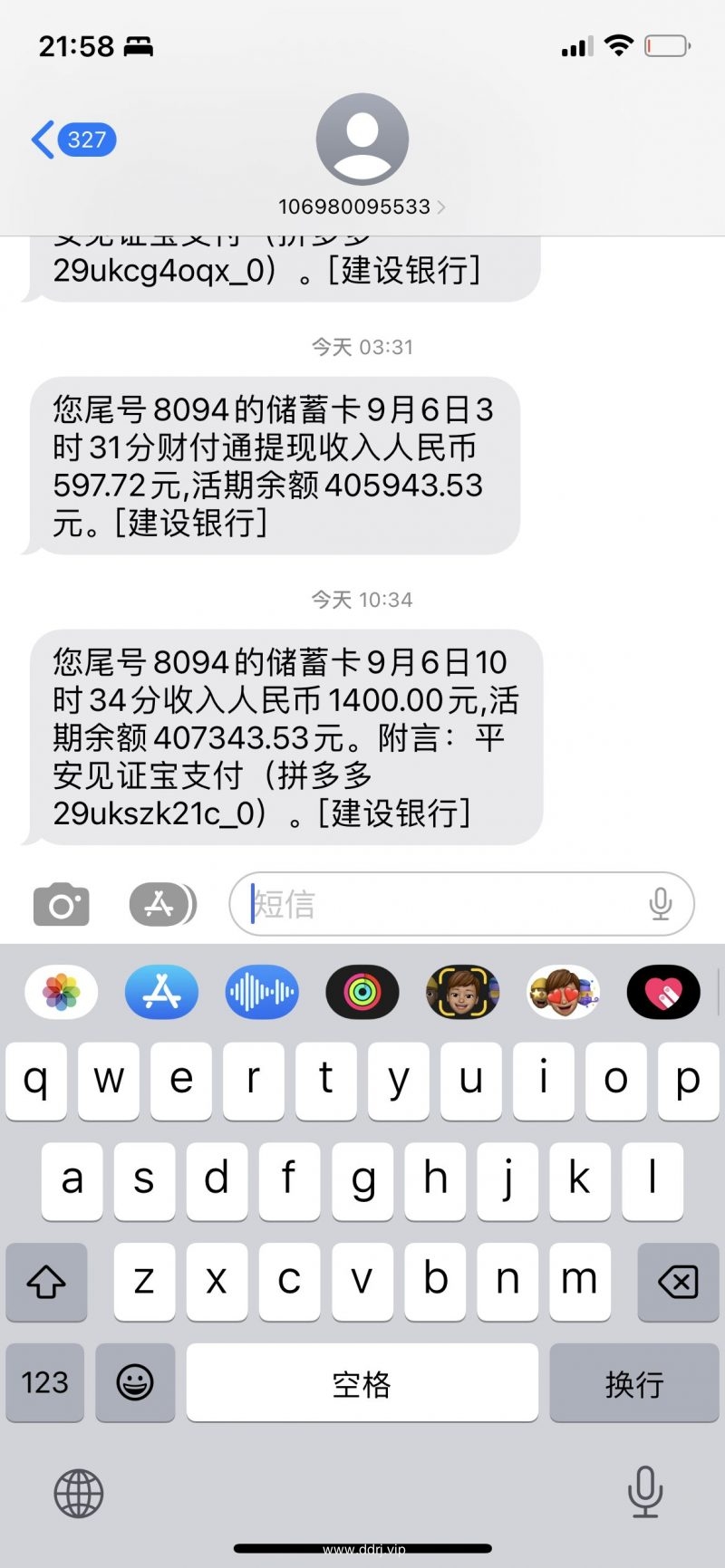Open the Memoji camera app
Viewport: 725px width, 1568px height.
click(x=462, y=993)
